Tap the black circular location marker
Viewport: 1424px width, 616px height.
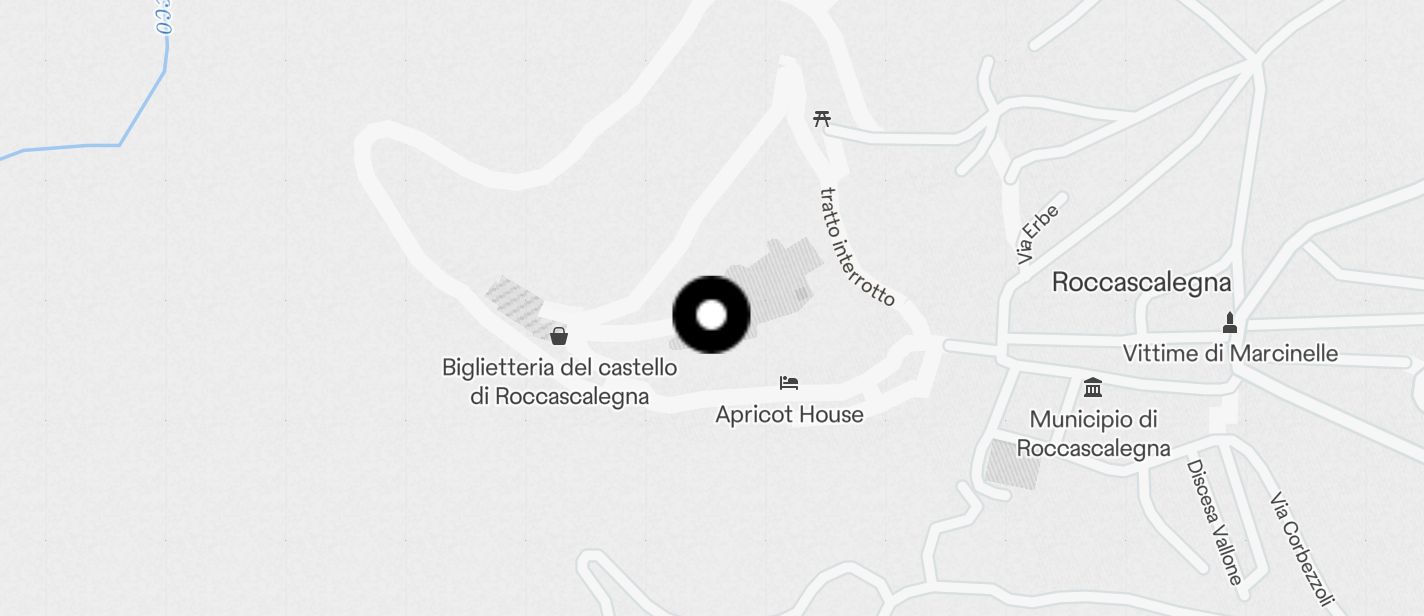[711, 315]
